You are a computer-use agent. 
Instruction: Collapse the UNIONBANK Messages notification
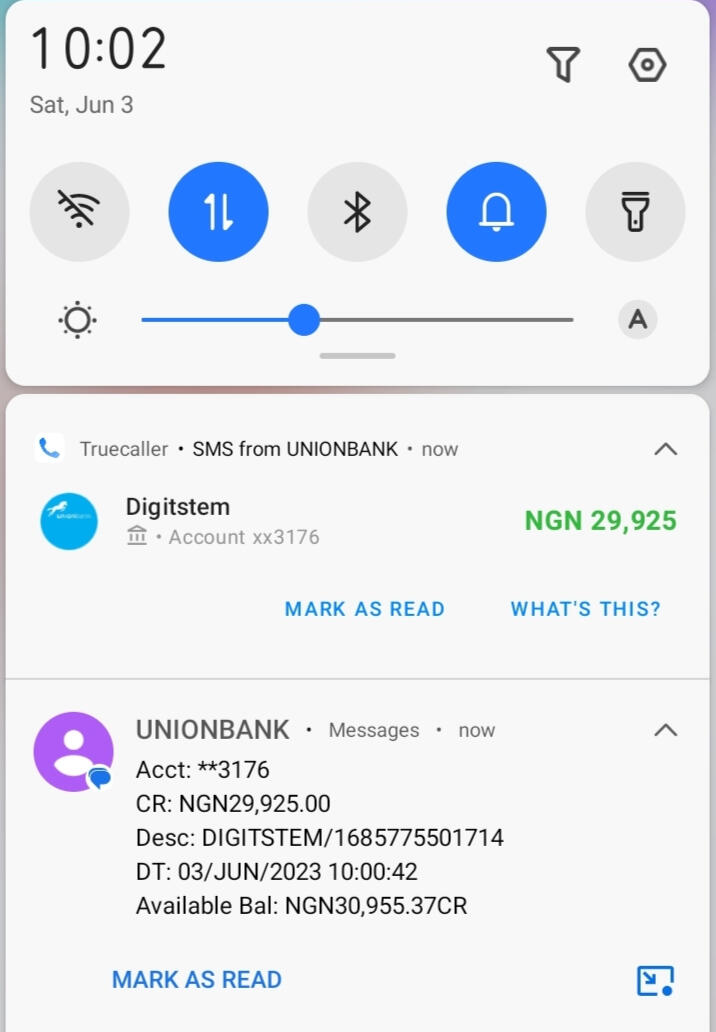[x=666, y=730]
